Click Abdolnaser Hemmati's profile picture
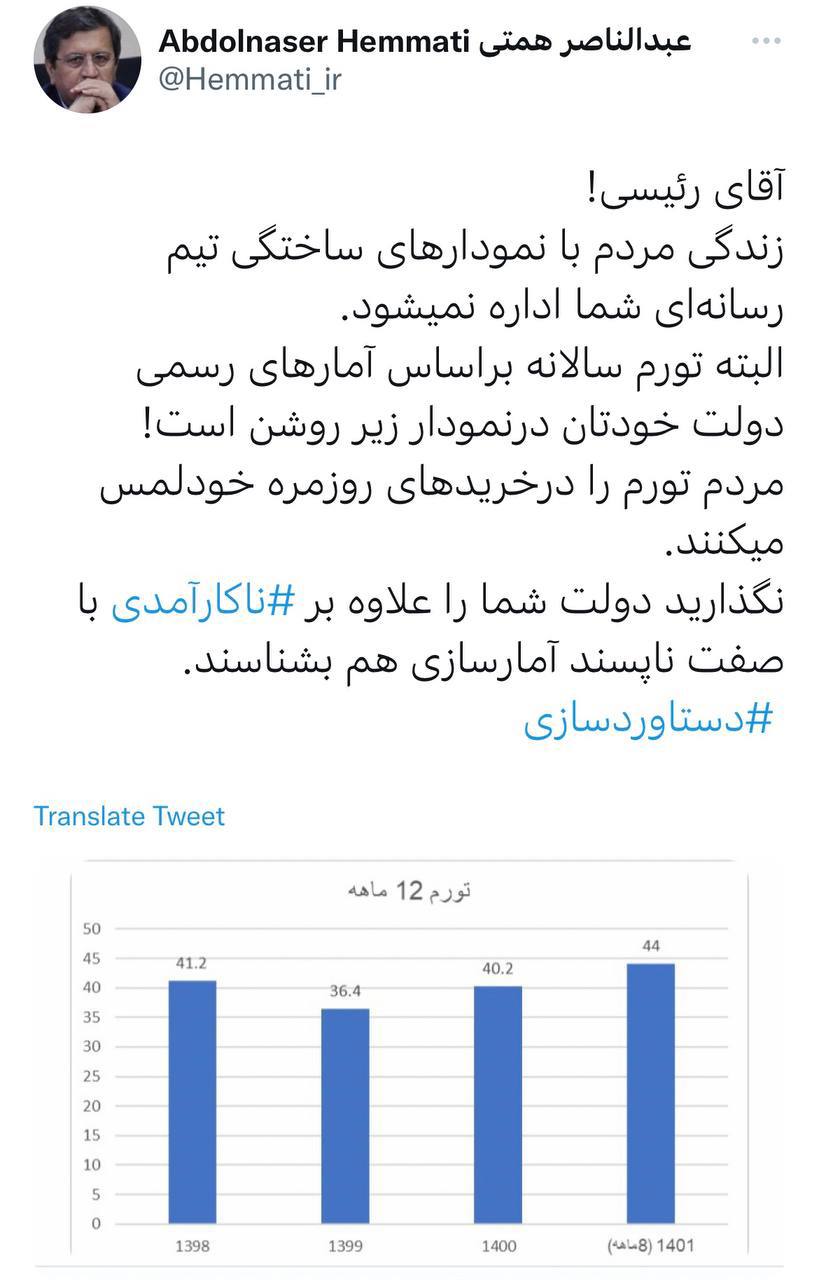The image size is (819, 1280). (x=85, y=60)
